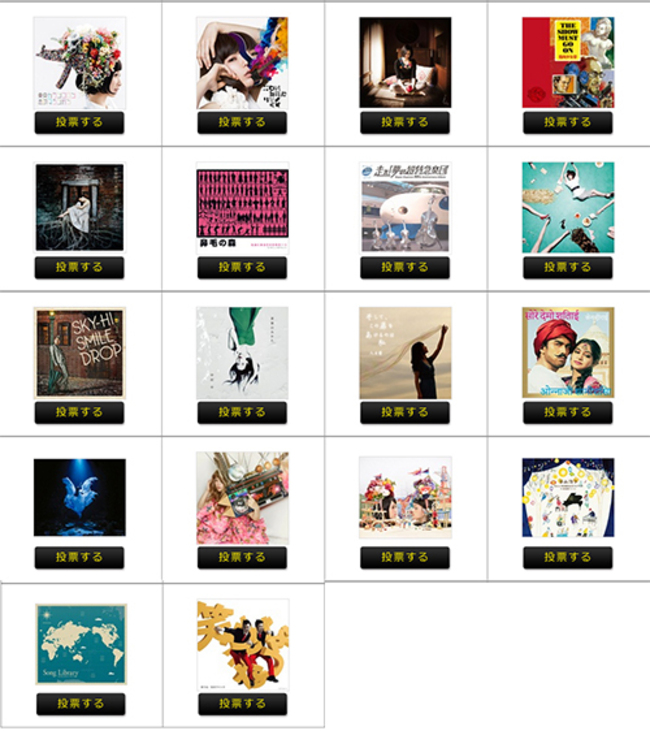Vote for the teal background legs album

point(567,267)
